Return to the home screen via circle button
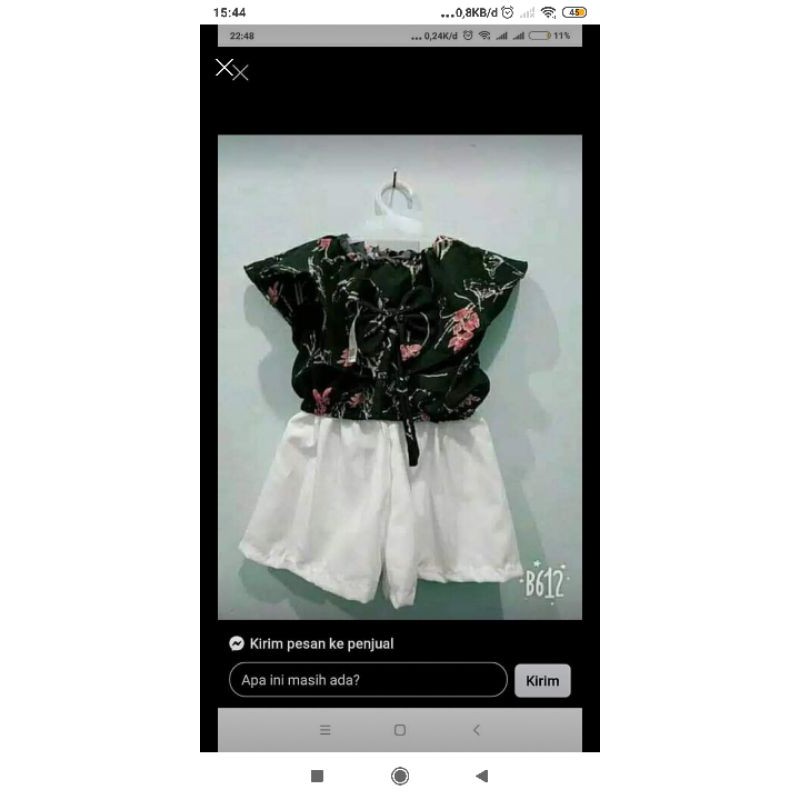 coord(400,775)
